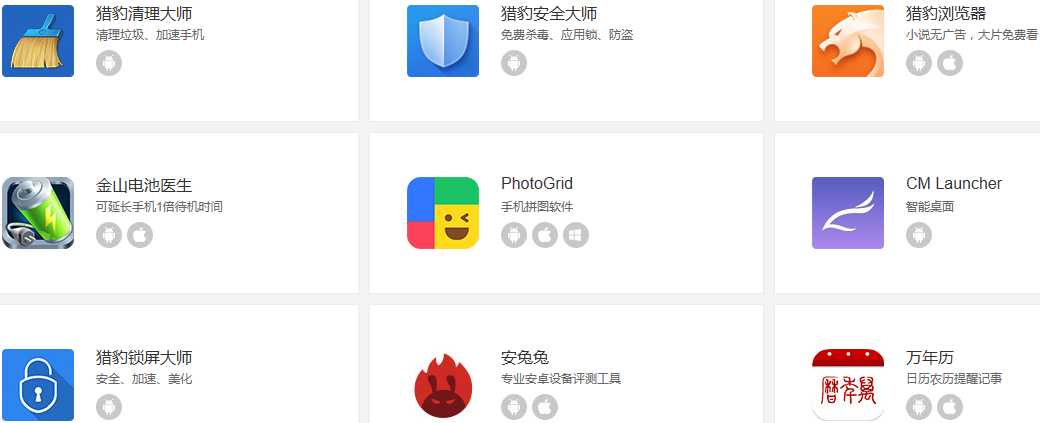1040x423 pixels.
Task: Tap the Android icon under 万年历
Action: pyautogui.click(x=919, y=407)
